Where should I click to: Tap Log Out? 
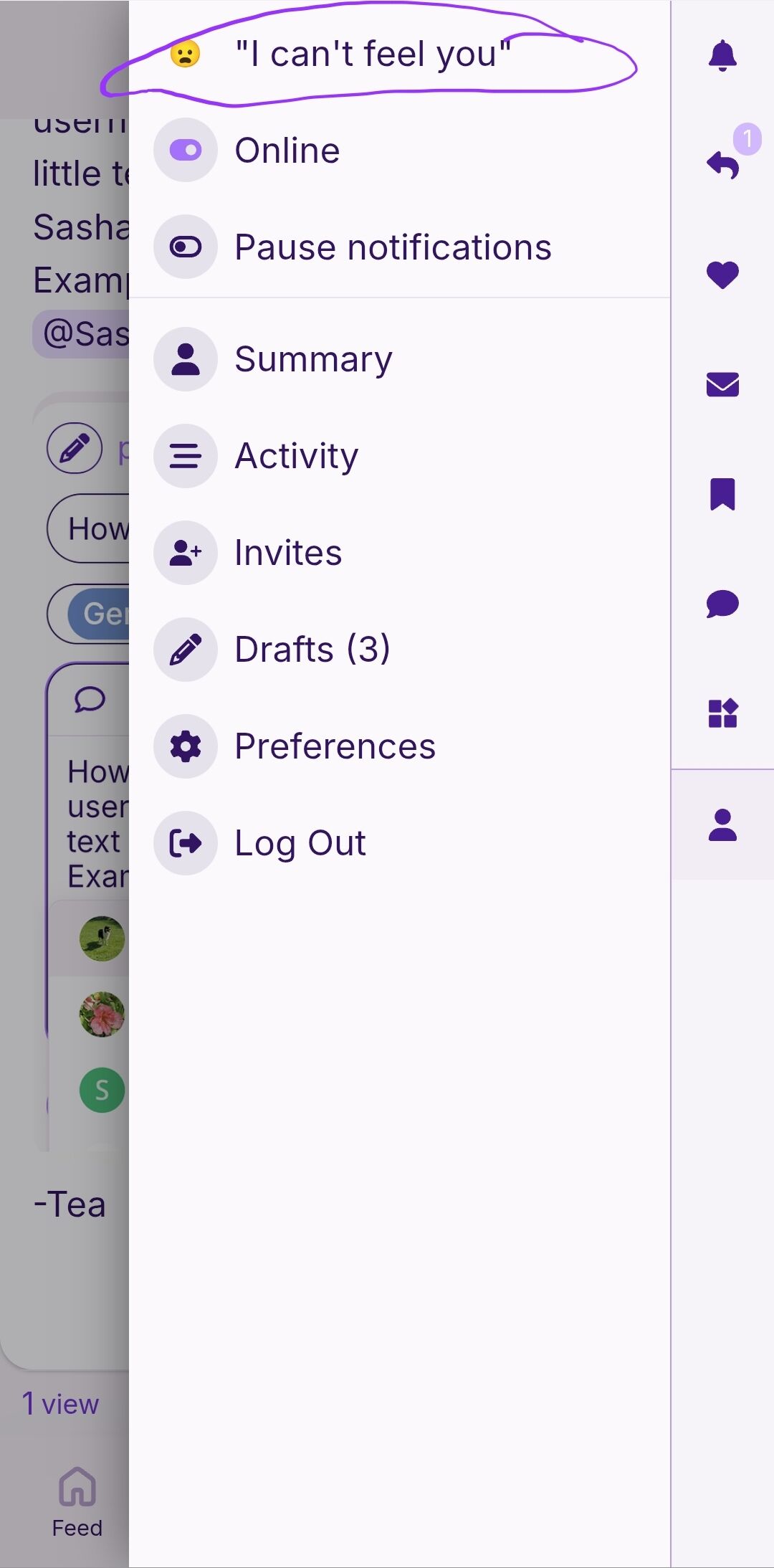399,842
